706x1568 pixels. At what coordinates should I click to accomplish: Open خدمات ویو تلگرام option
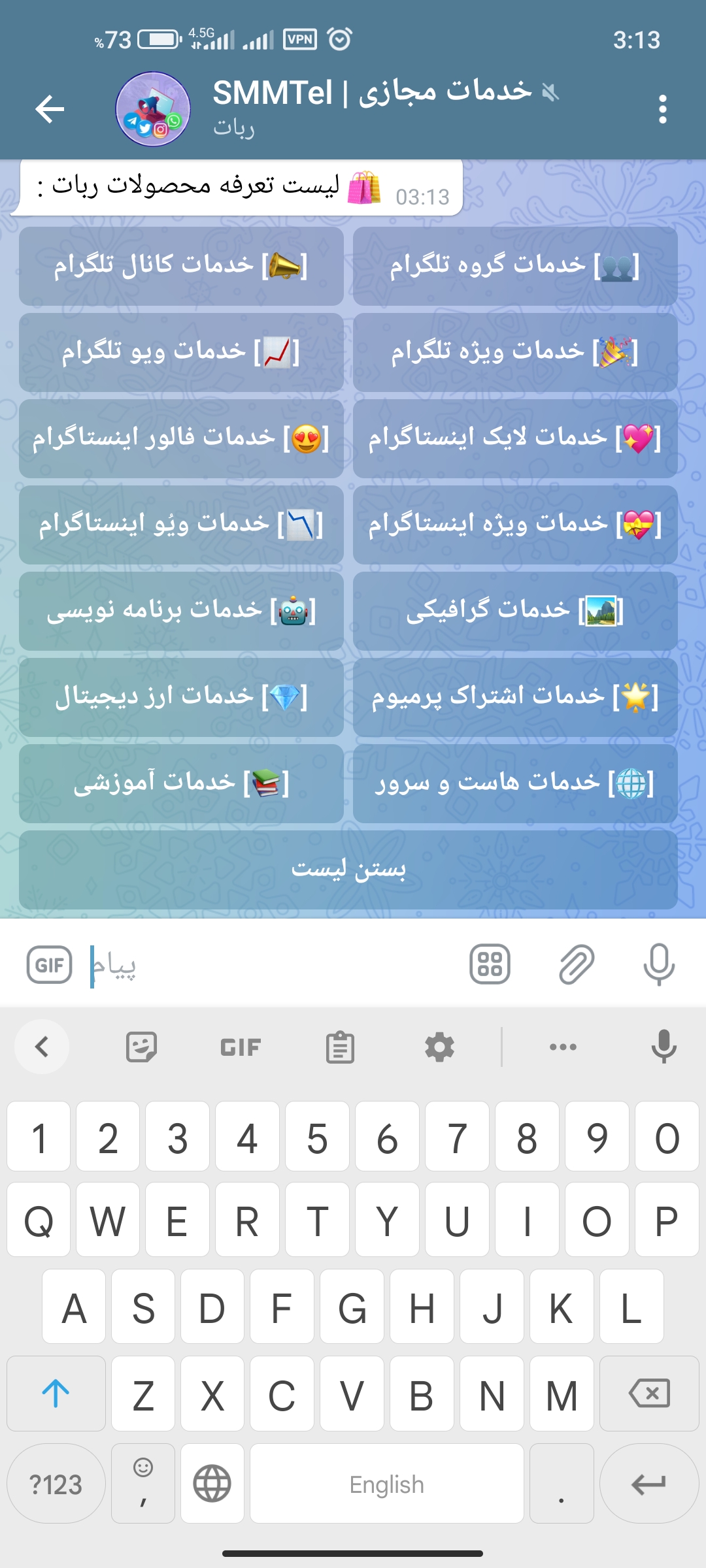181,352
